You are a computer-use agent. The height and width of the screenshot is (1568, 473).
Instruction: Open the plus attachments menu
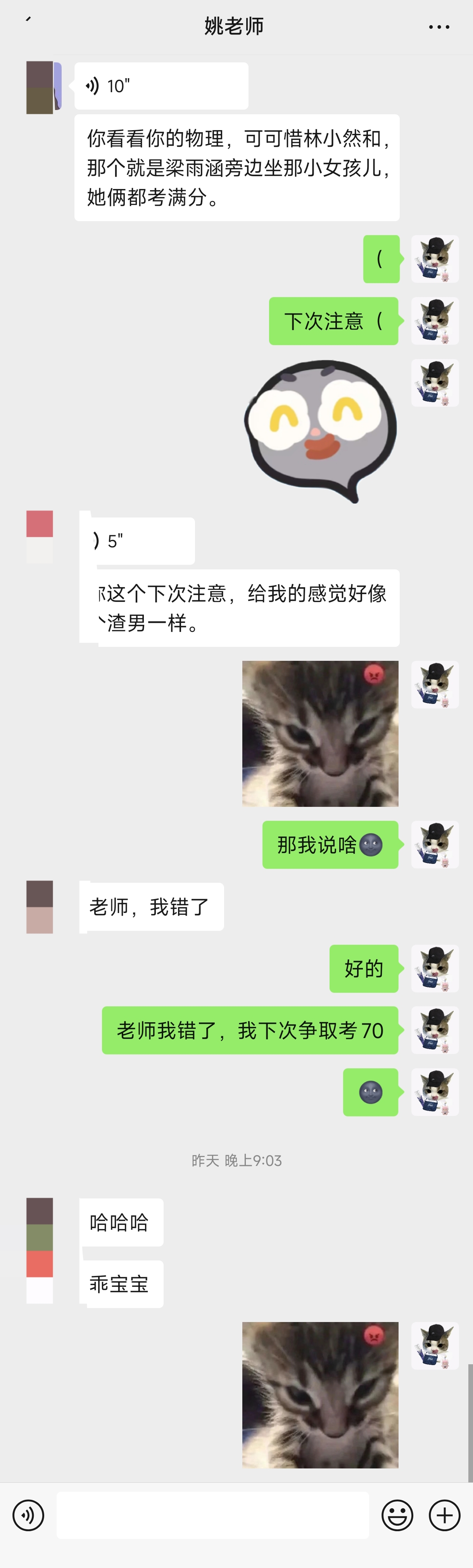click(x=444, y=1515)
